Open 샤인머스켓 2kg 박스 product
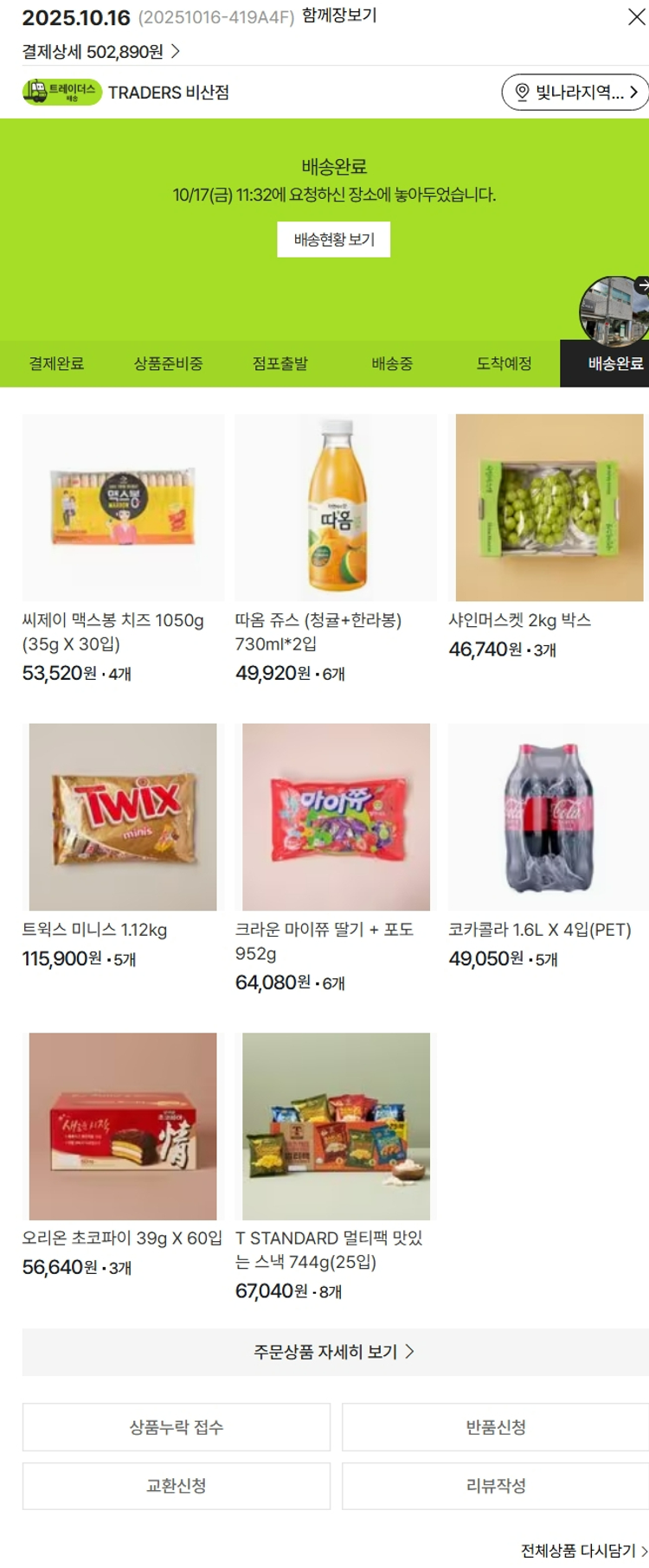 pyautogui.click(x=549, y=508)
